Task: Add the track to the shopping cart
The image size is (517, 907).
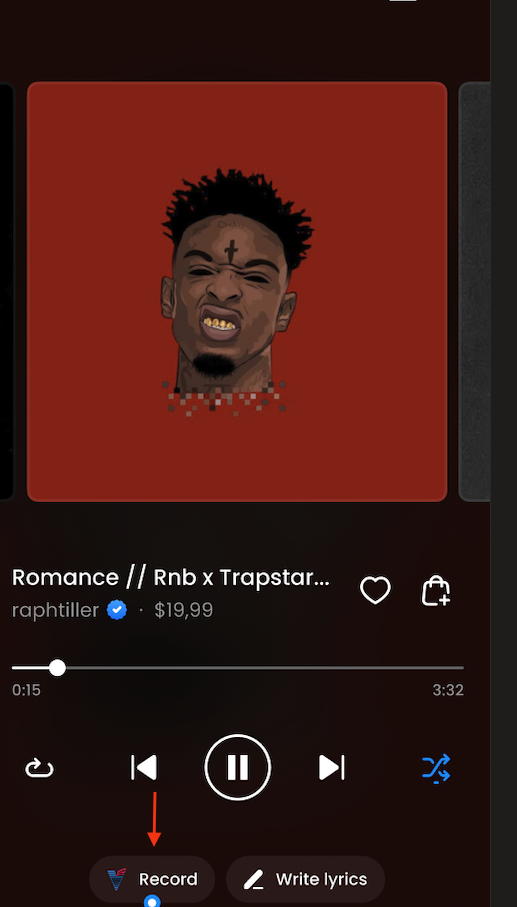Action: coord(435,591)
